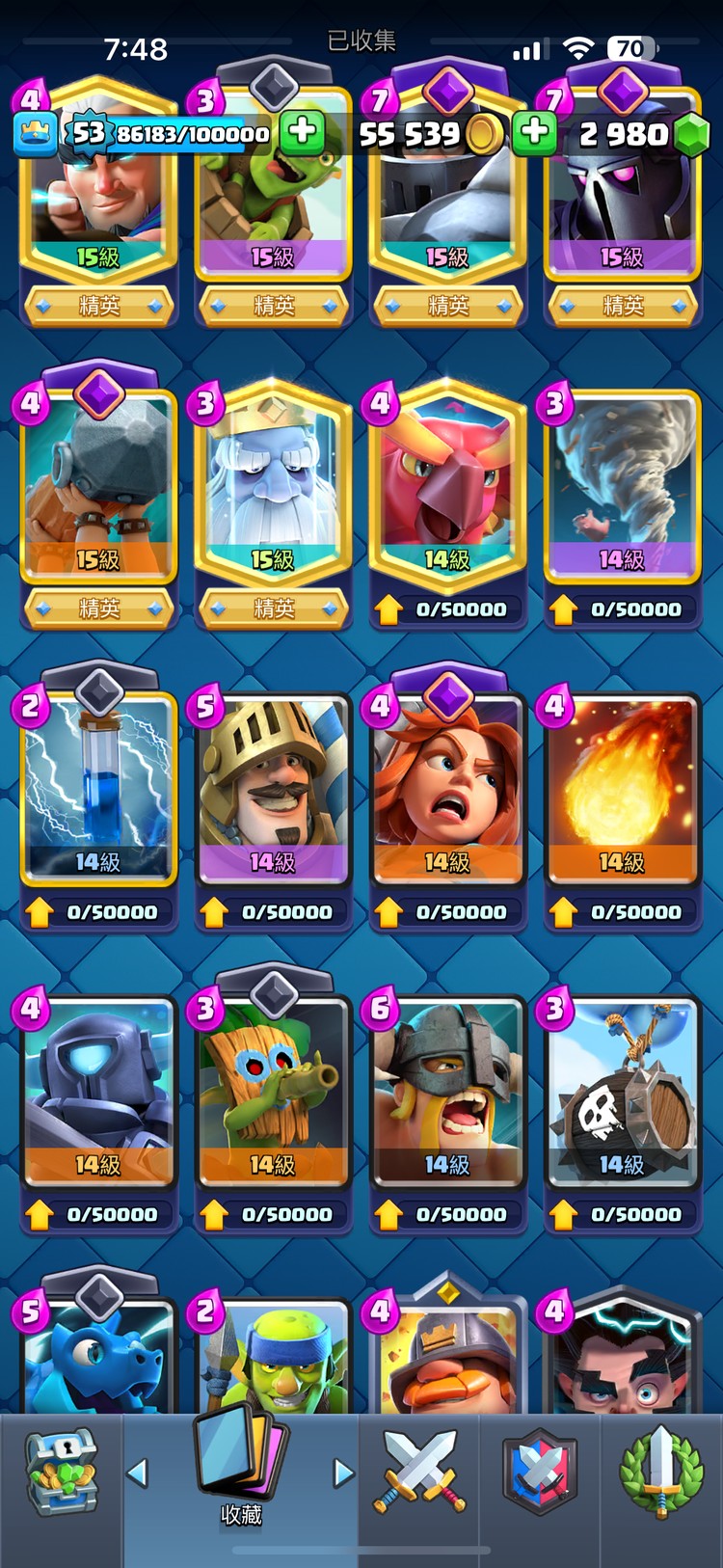Tap the green plus next to experience bar
Screen dimensions: 723x1568
[303, 131]
